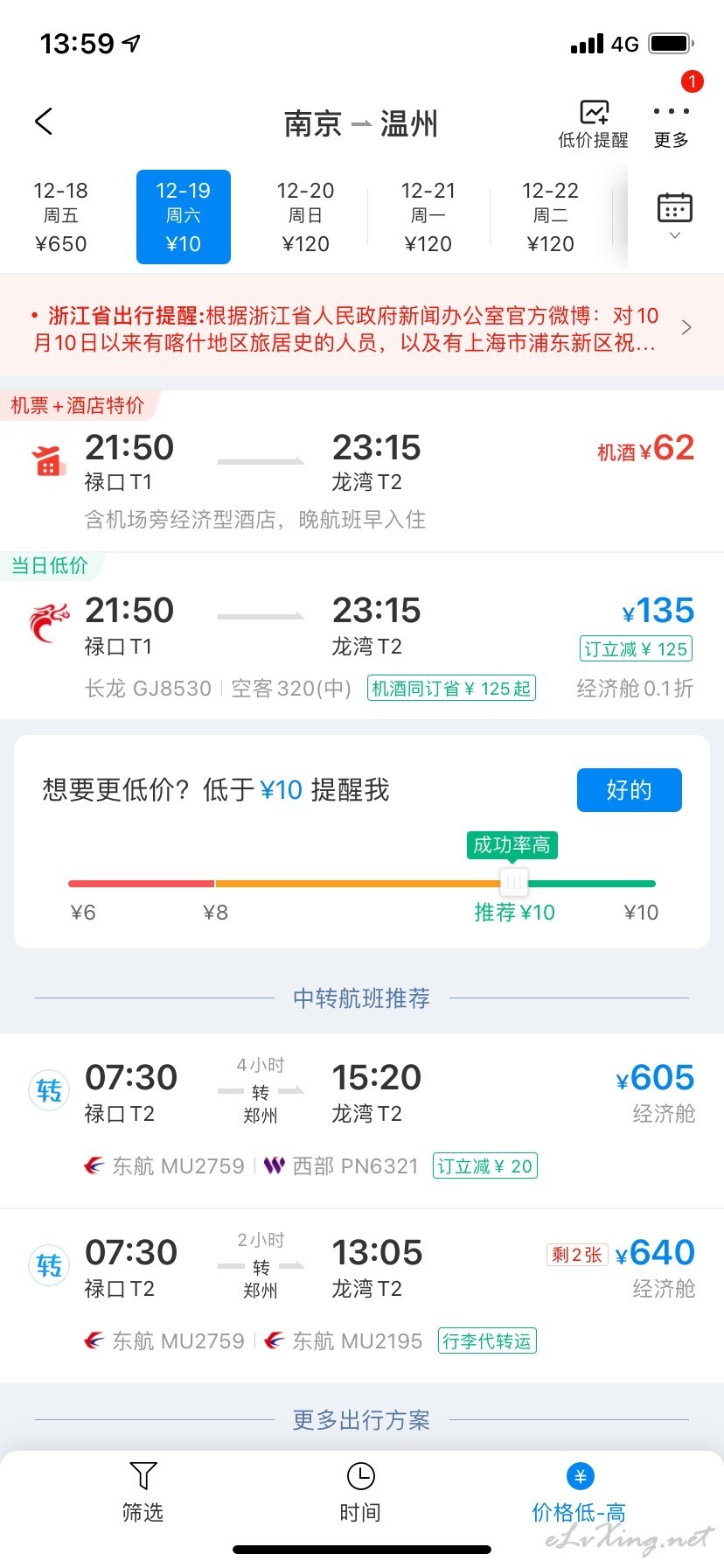Tap 好的 to set price alert
724x1568 pixels.
pos(630,790)
